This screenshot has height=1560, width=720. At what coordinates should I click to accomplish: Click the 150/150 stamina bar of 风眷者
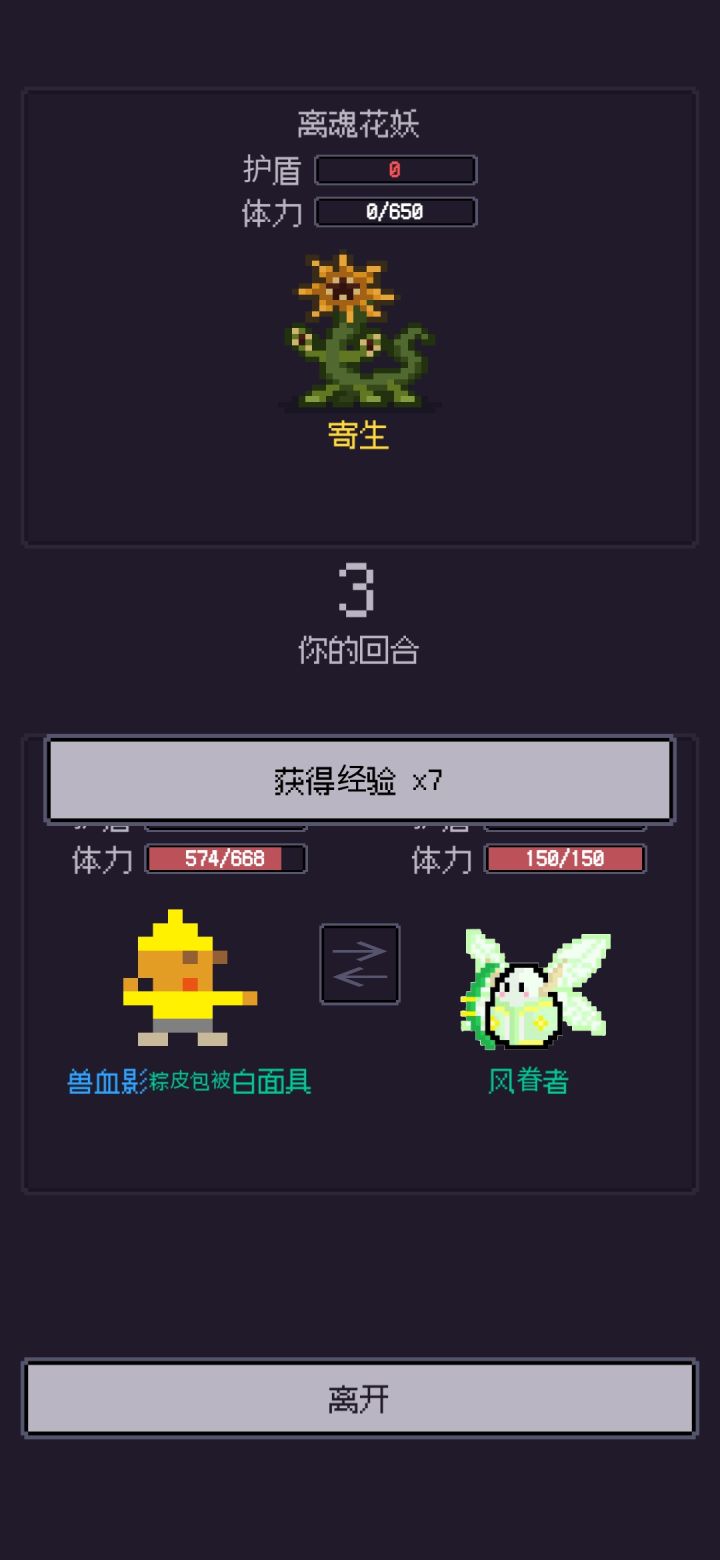pyautogui.click(x=565, y=858)
